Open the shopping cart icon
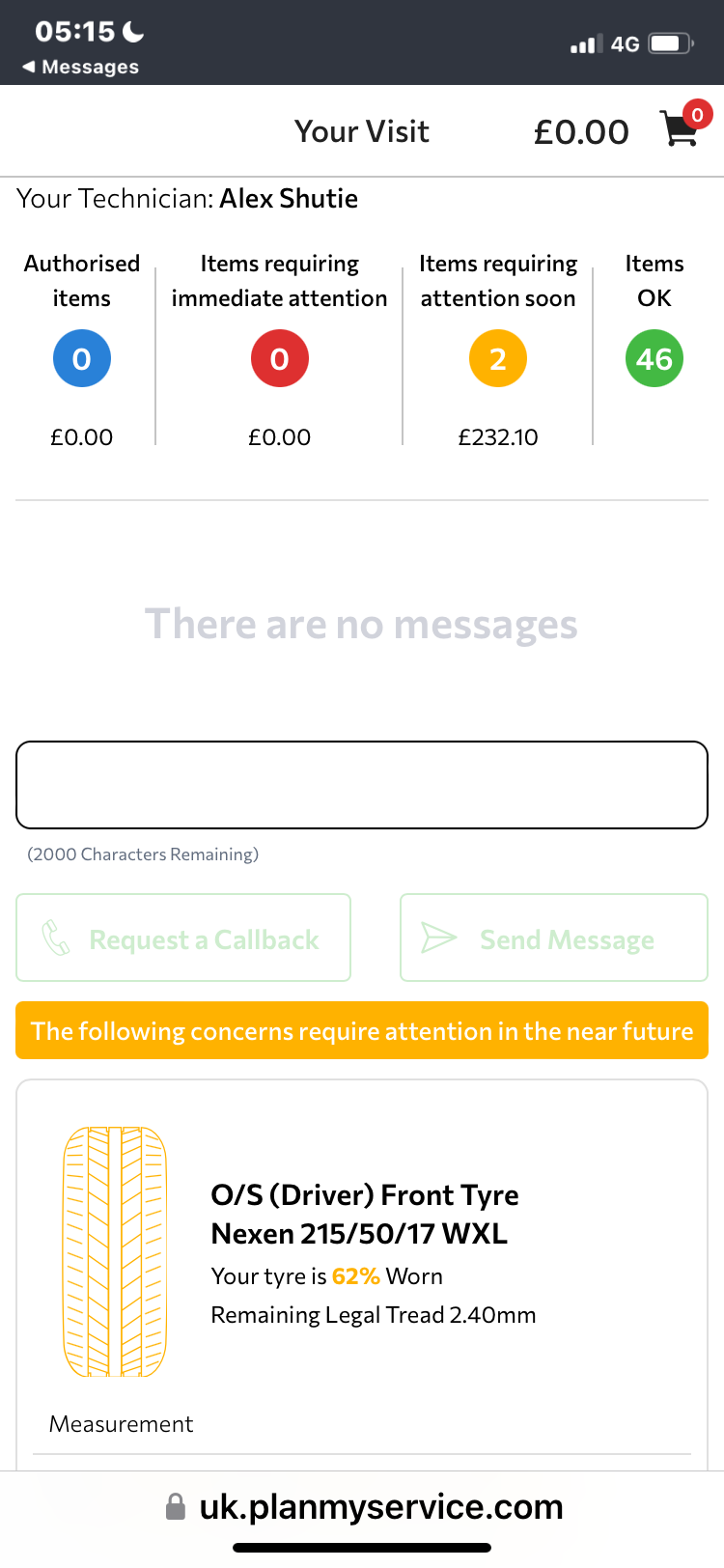The width and height of the screenshot is (724, 1568). tap(682, 128)
